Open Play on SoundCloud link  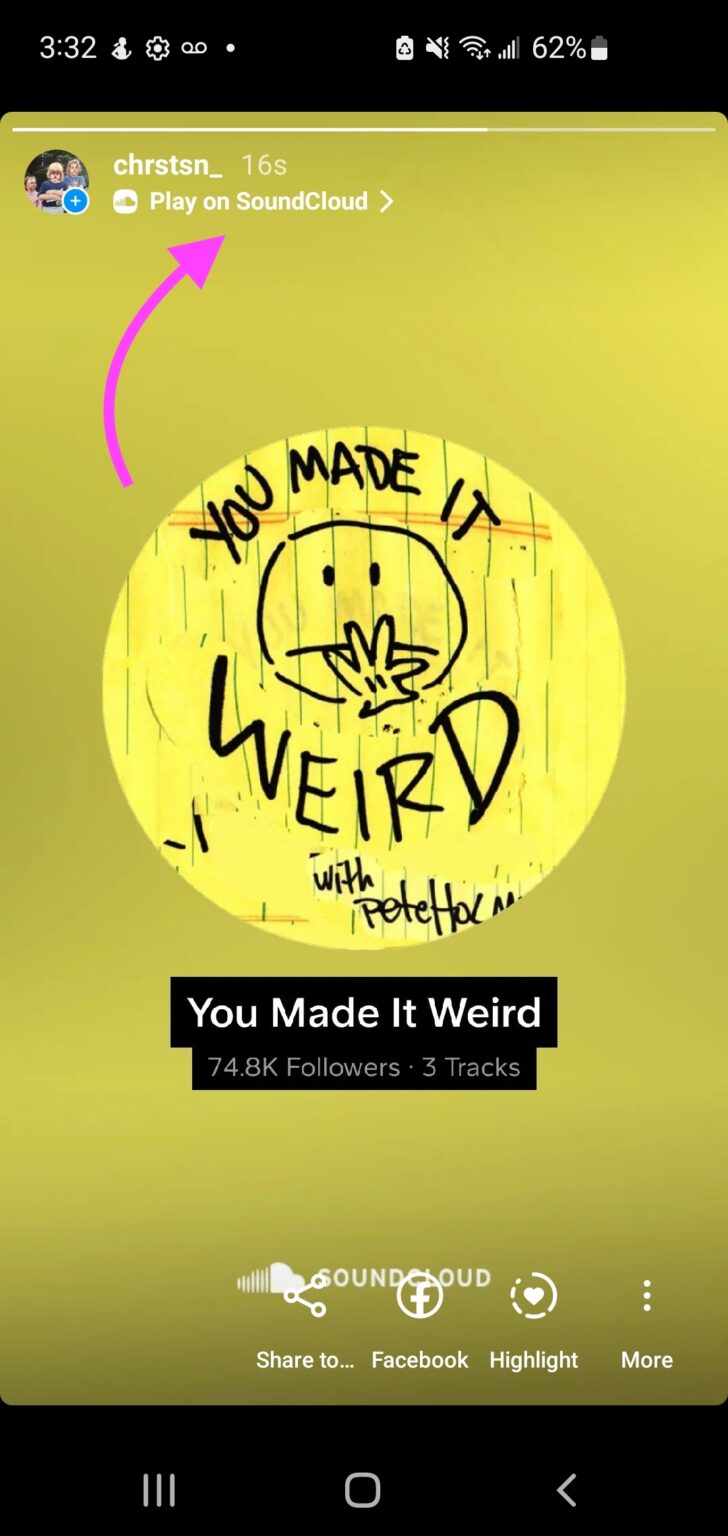pos(256,201)
